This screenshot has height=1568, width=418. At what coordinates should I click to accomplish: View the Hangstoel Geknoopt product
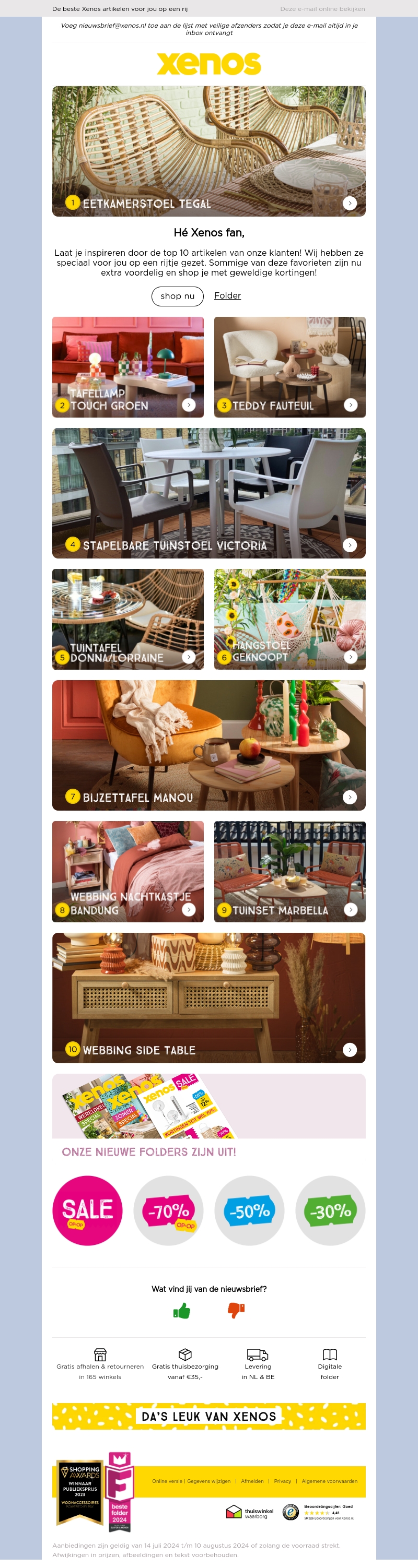tap(289, 619)
